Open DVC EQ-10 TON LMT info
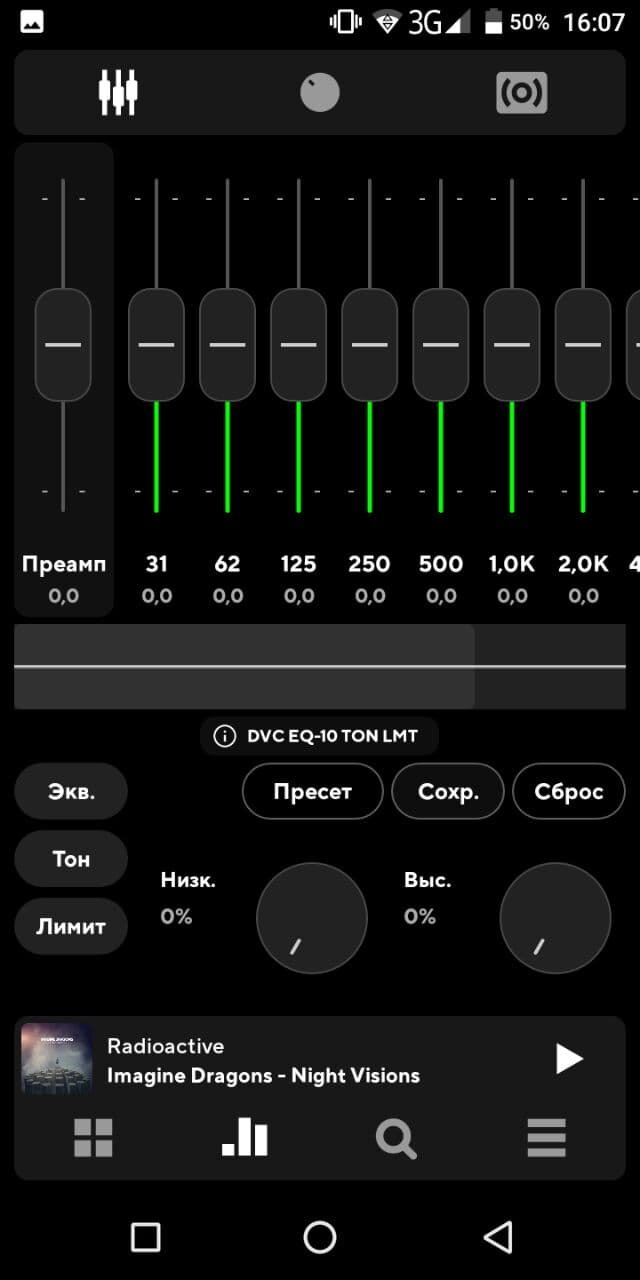The height and width of the screenshot is (1280, 640). [x=319, y=737]
